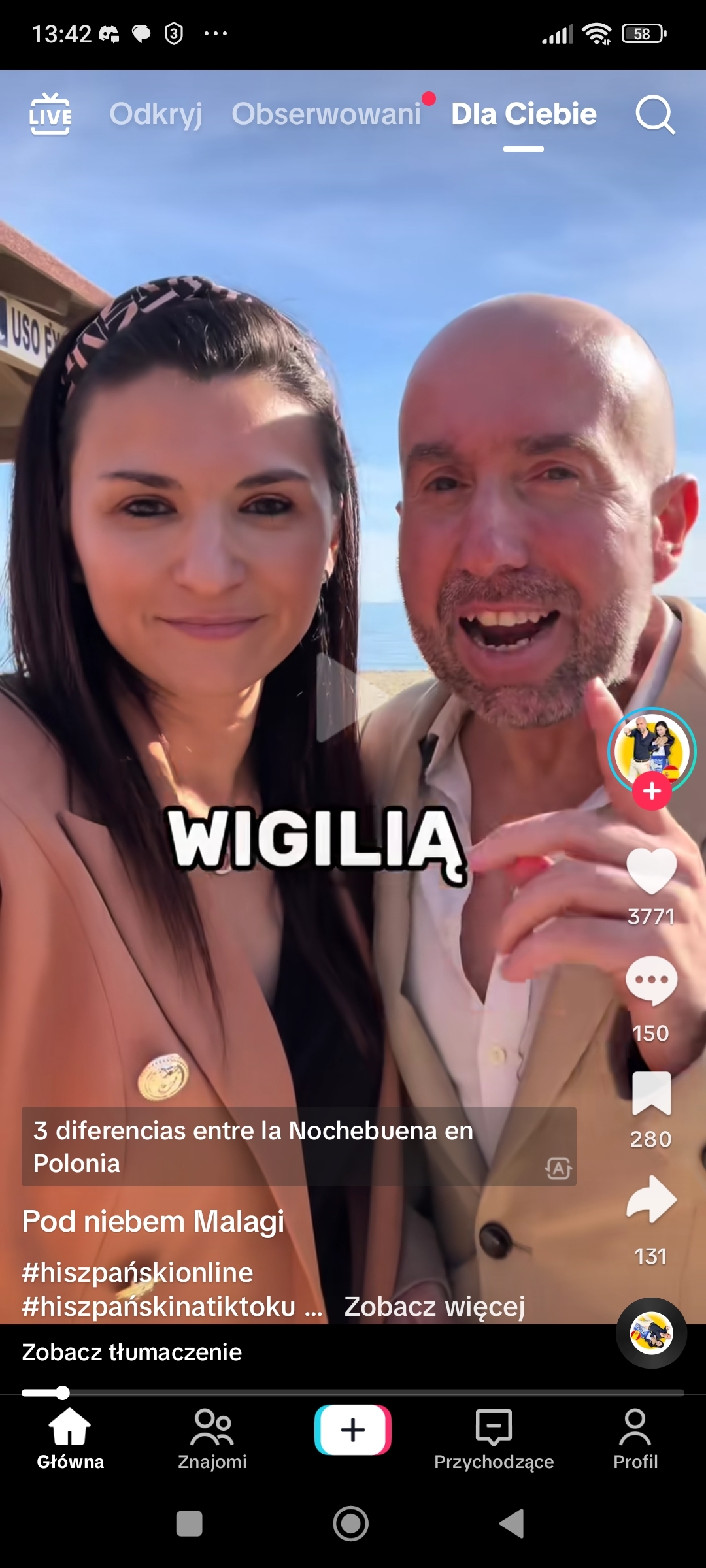Resume the video with the play icon
The width and height of the screenshot is (706, 1568).
coord(346,697)
